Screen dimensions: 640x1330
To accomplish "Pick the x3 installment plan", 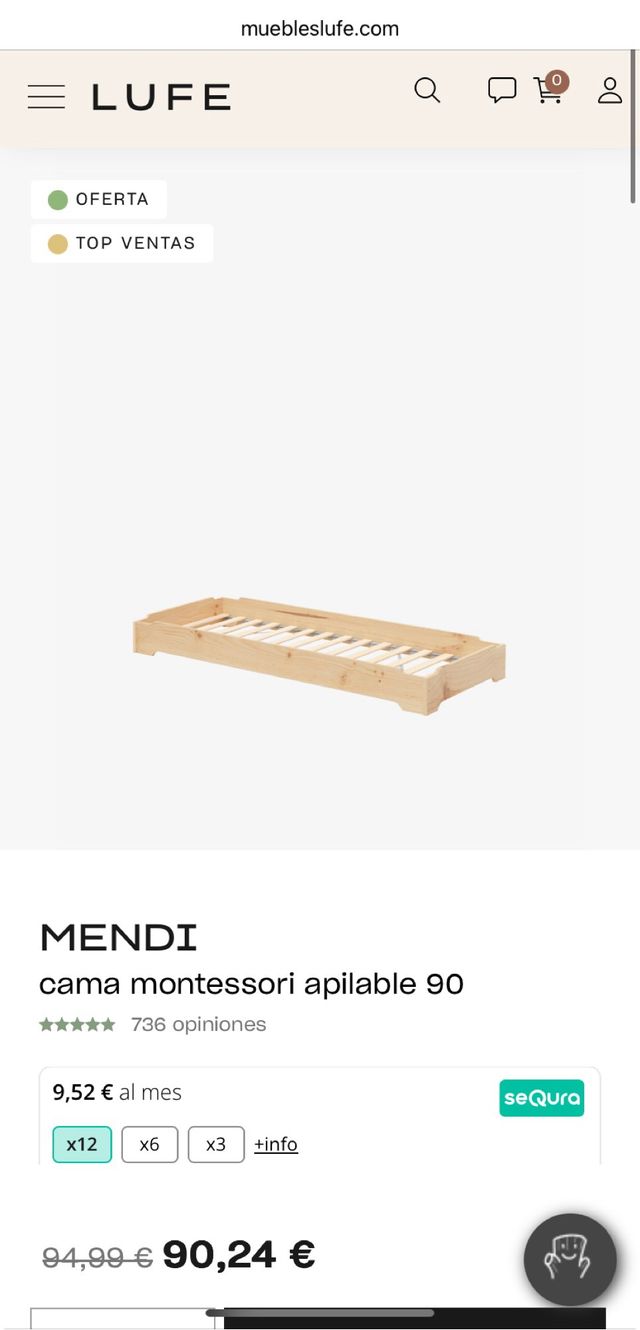I will pyautogui.click(x=216, y=1144).
